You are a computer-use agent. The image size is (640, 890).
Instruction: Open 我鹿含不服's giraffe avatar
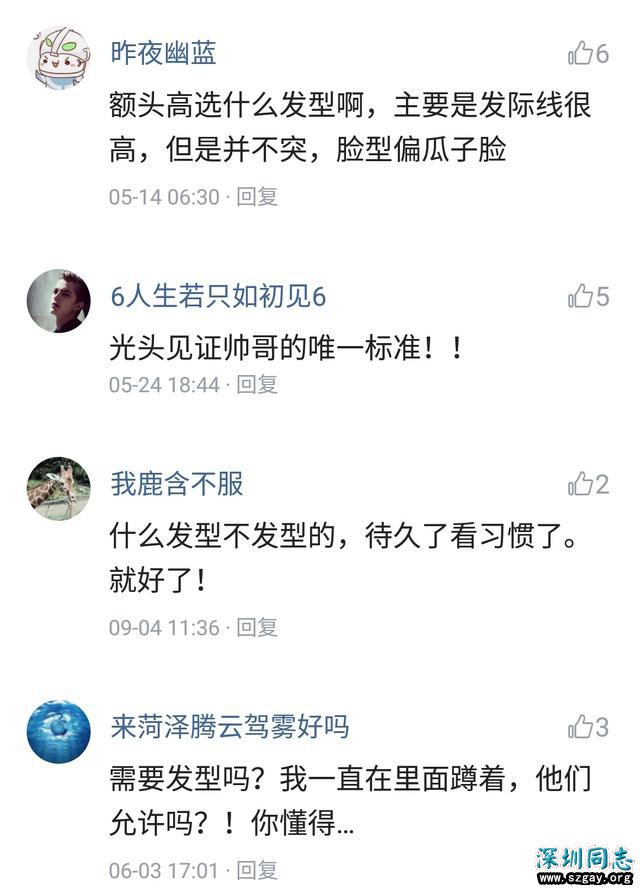coord(59,488)
